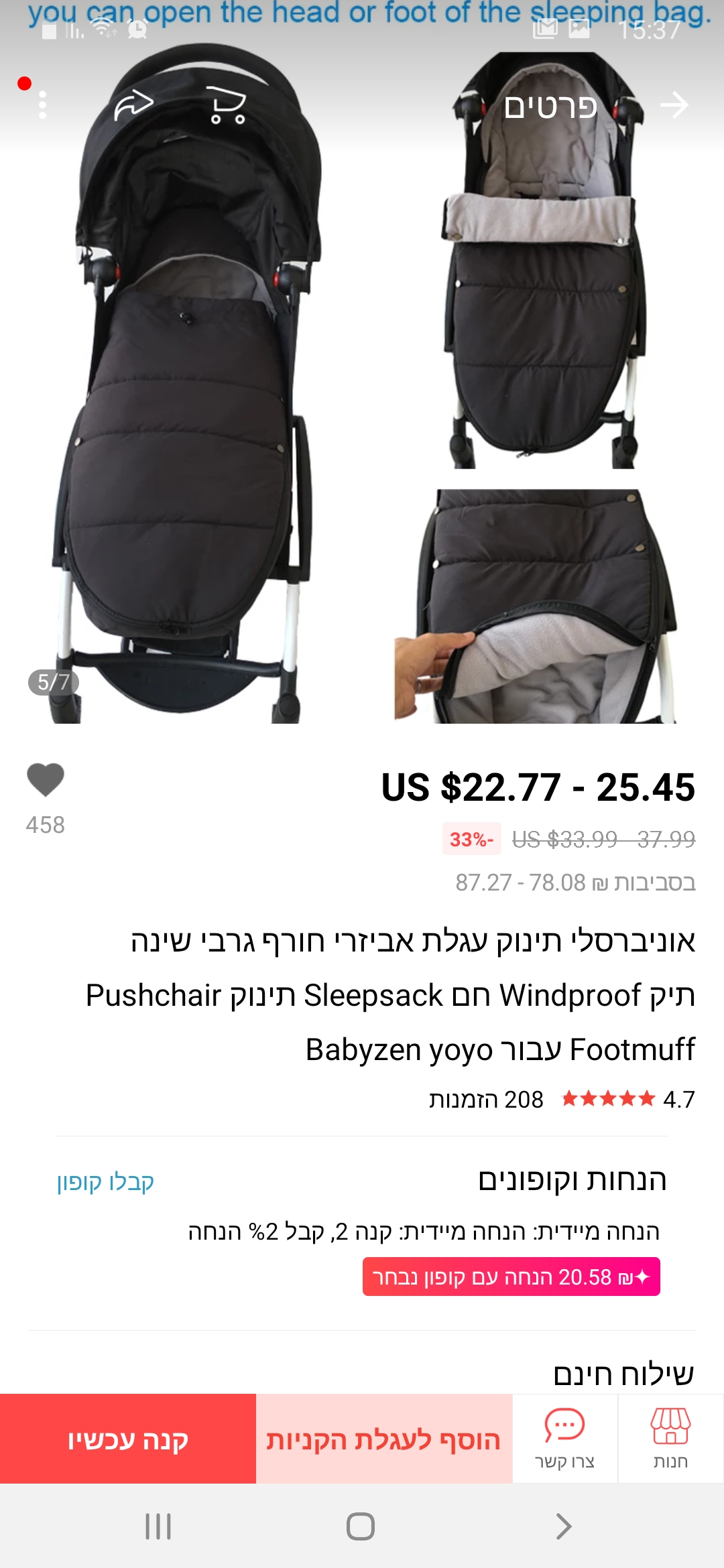Go back using the arrow icon
724x1568 pixels.
coord(674,105)
